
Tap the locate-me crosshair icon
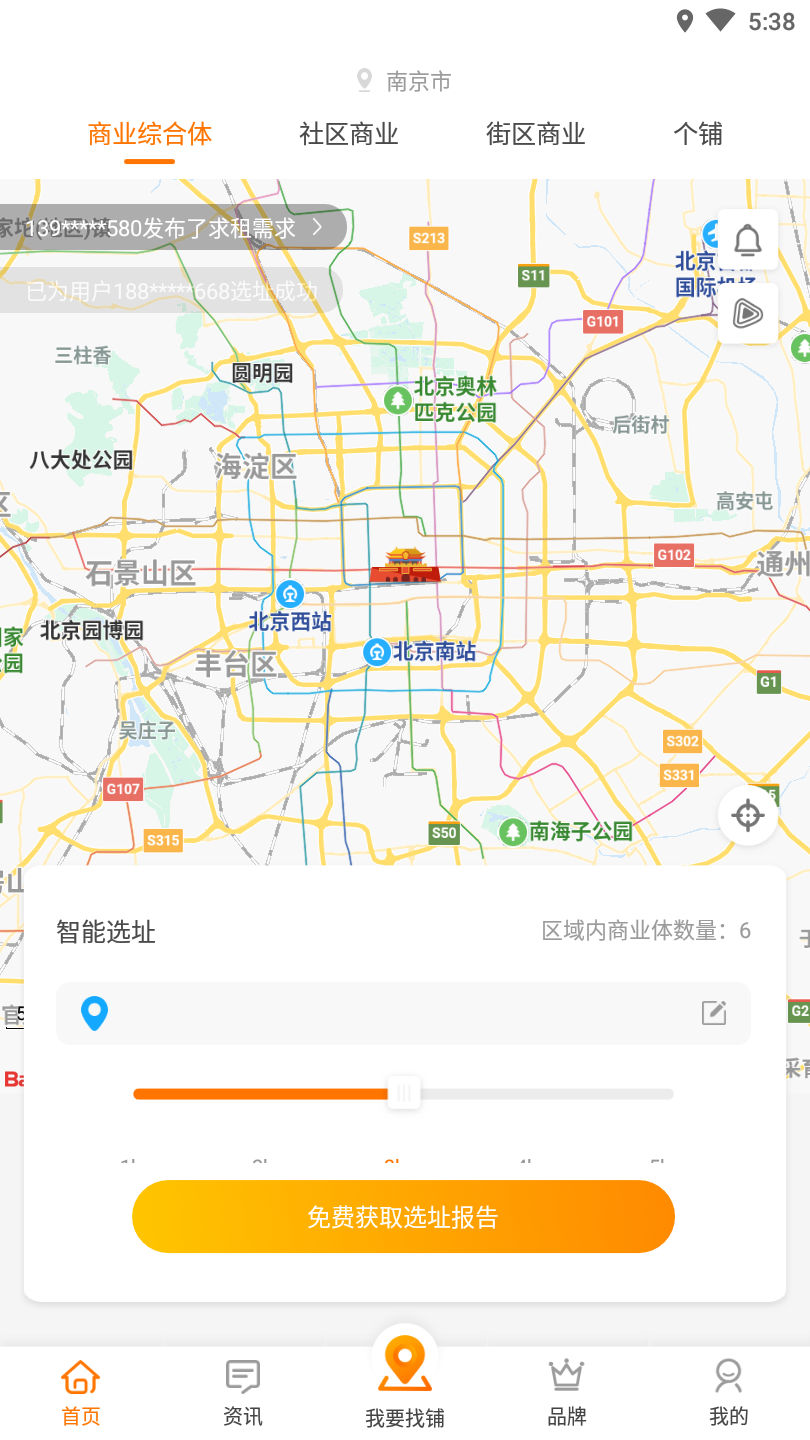coord(747,814)
